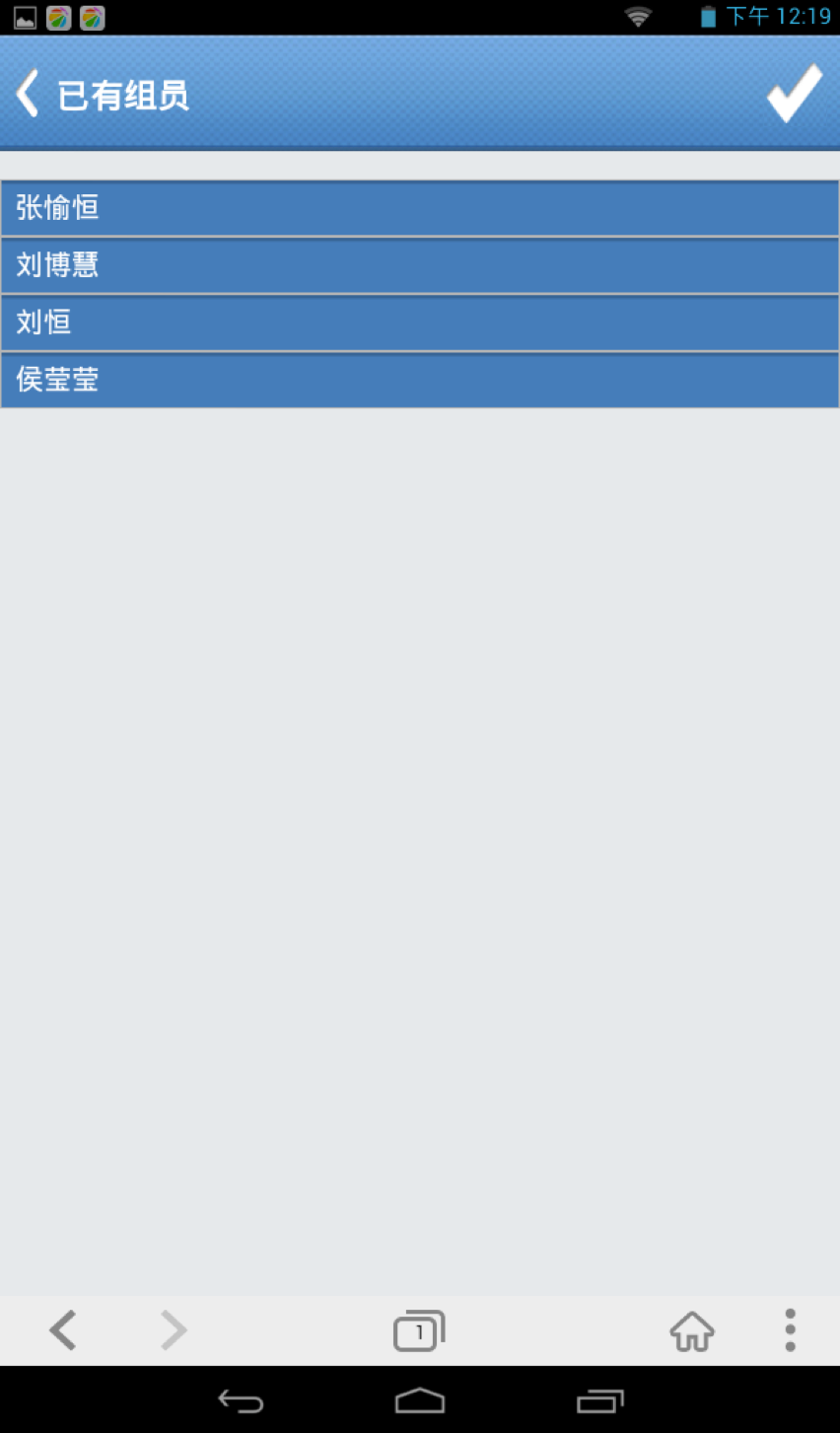Open the browser overflow menu
This screenshot has height=1433, width=840.
click(x=790, y=1330)
